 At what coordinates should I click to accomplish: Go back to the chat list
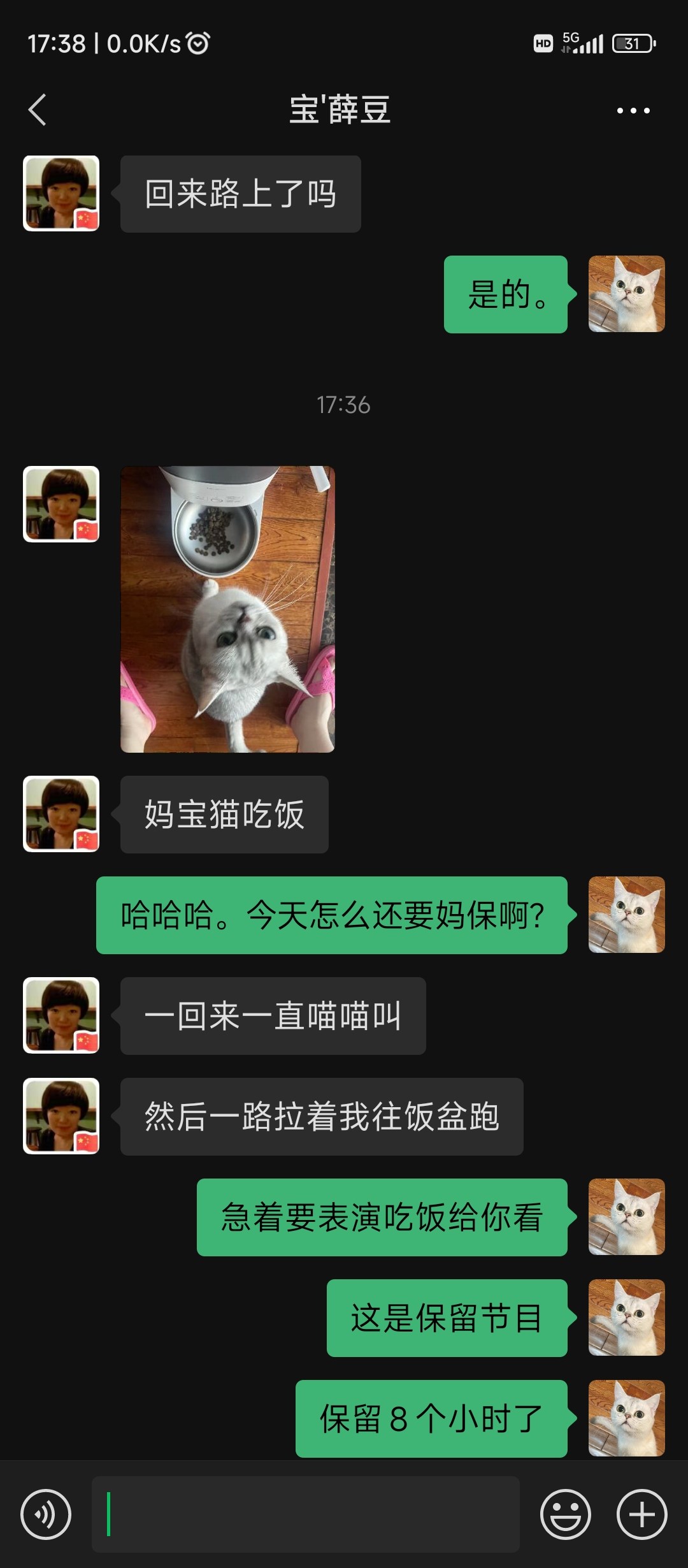tap(38, 110)
